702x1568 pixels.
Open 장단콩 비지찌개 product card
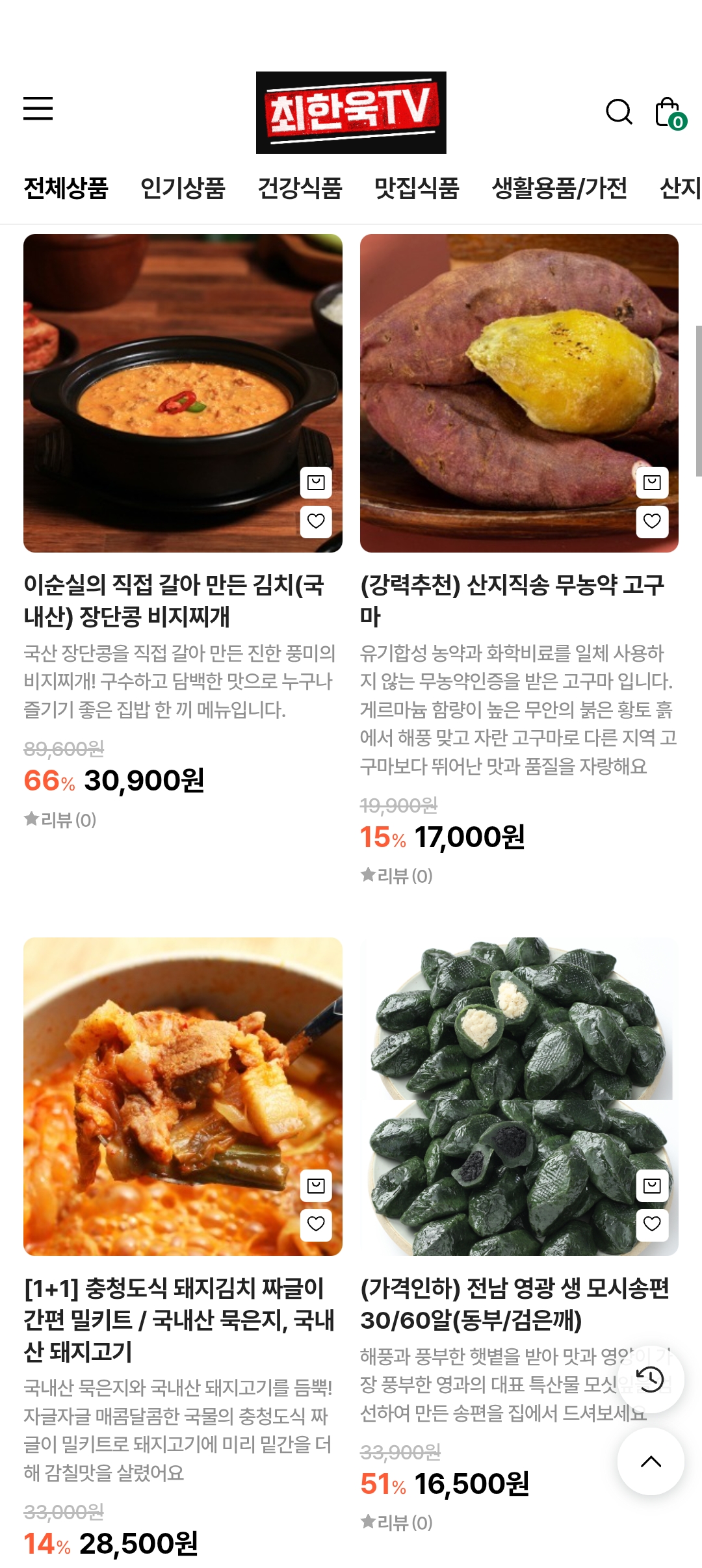click(x=174, y=599)
